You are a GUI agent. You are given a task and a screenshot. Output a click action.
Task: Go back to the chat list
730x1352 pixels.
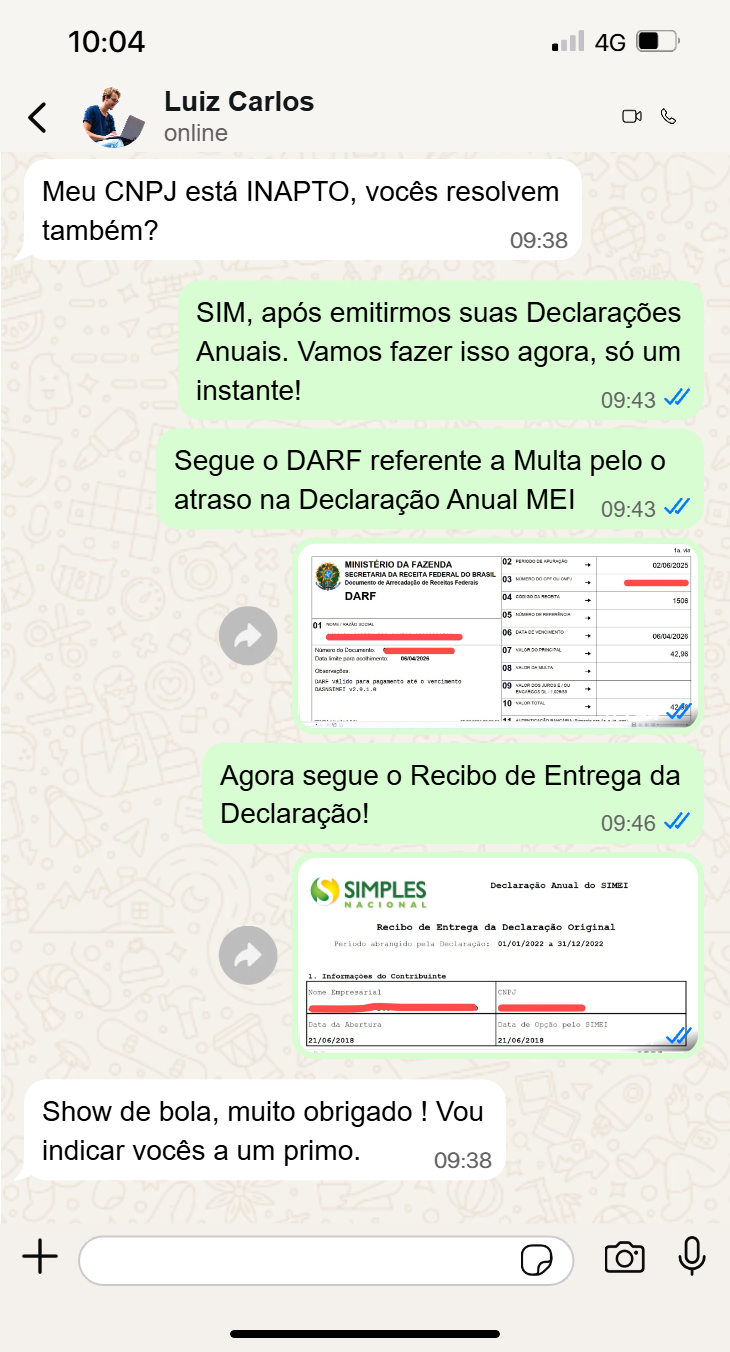pyautogui.click(x=37, y=117)
